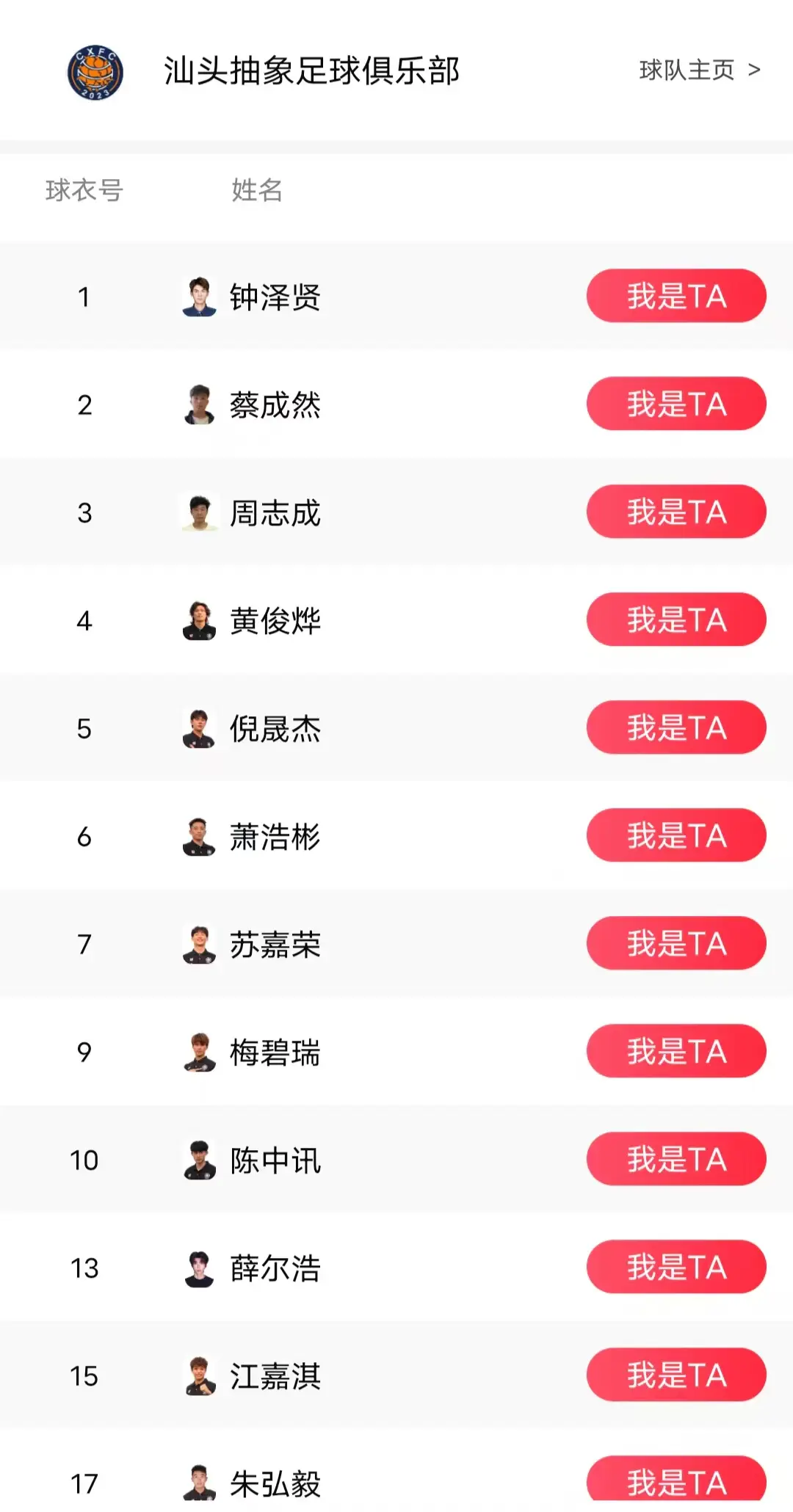Image resolution: width=793 pixels, height=1512 pixels.
Task: View 薛尔浩's profile picture
Action: pyautogui.click(x=197, y=1268)
